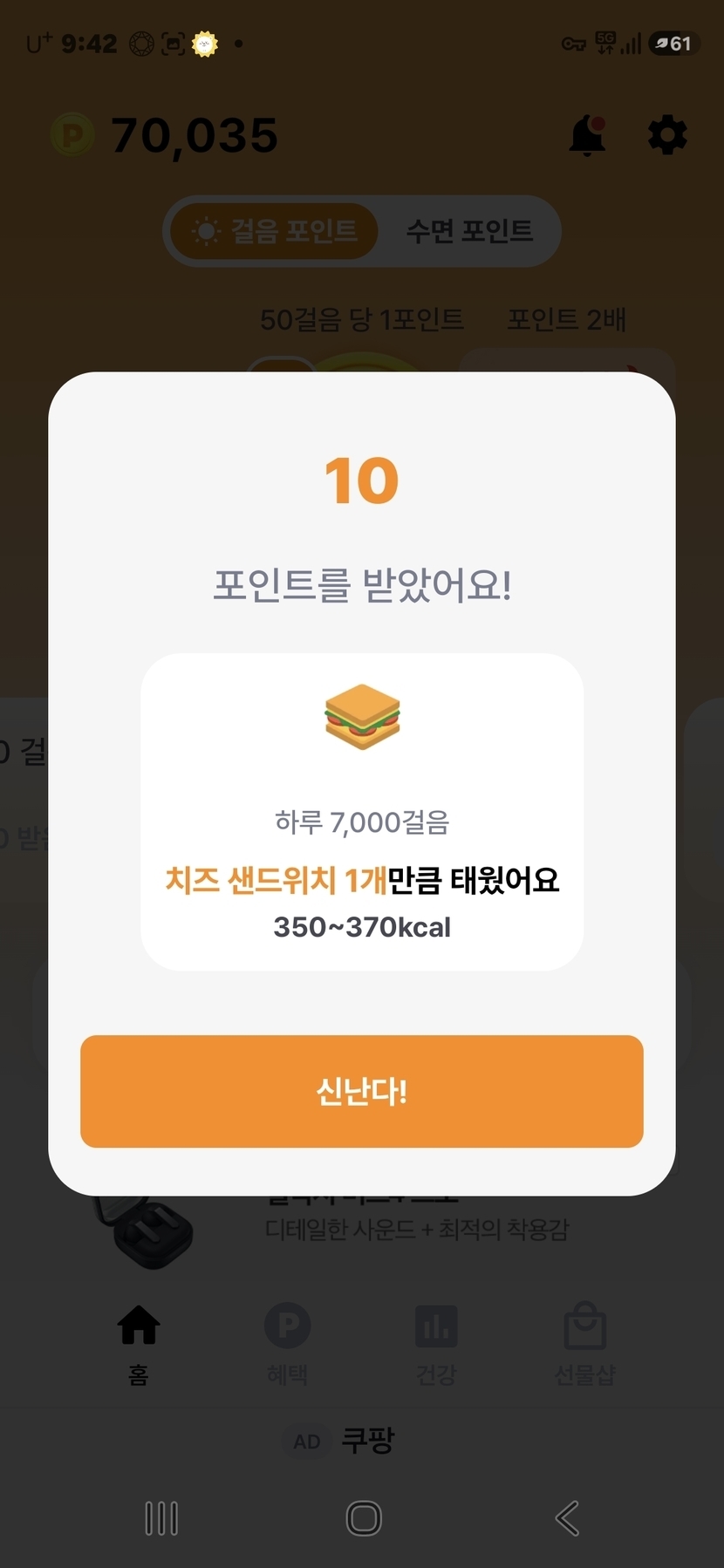Switch to the 건강 tab
724x1568 pixels.
pyautogui.click(x=436, y=1343)
